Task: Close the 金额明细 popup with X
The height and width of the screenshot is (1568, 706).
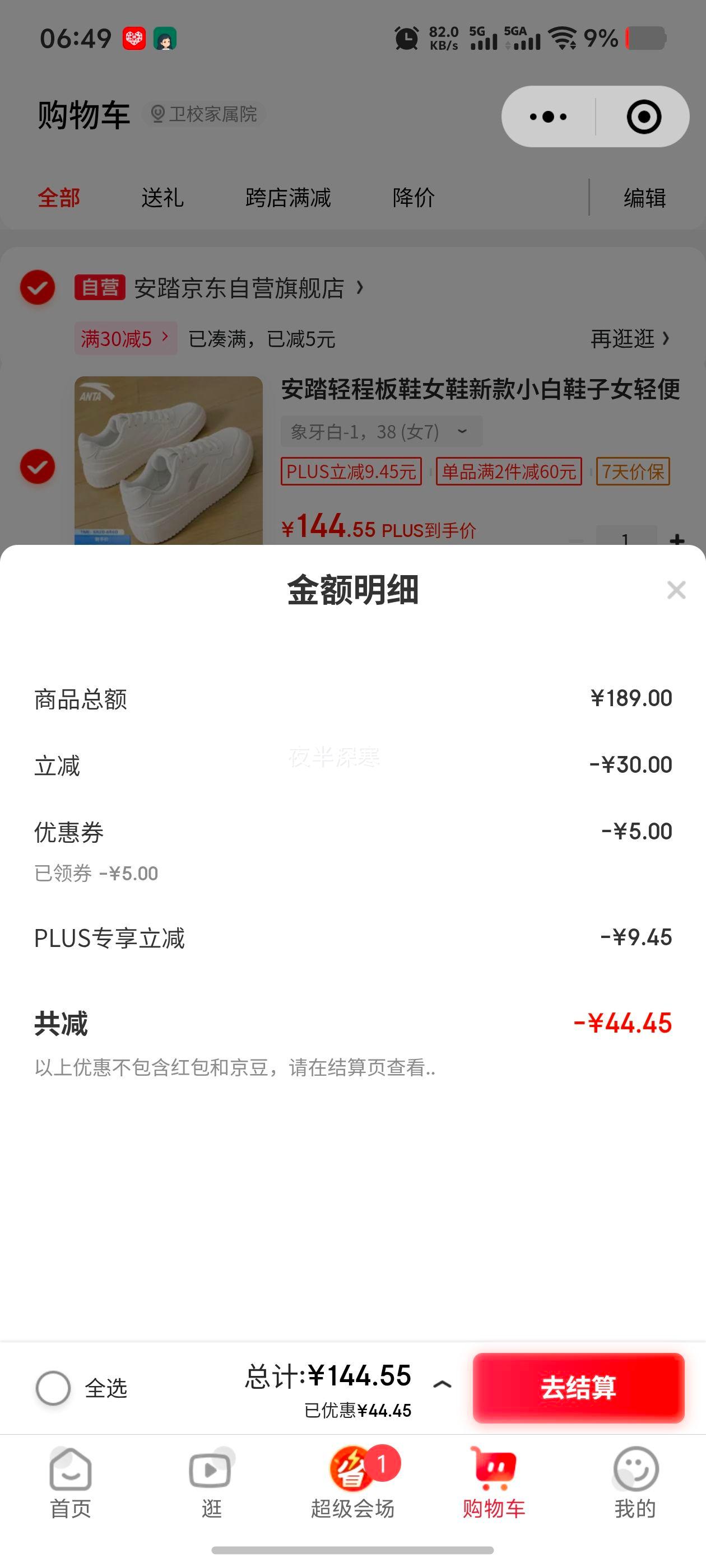Action: pos(676,590)
